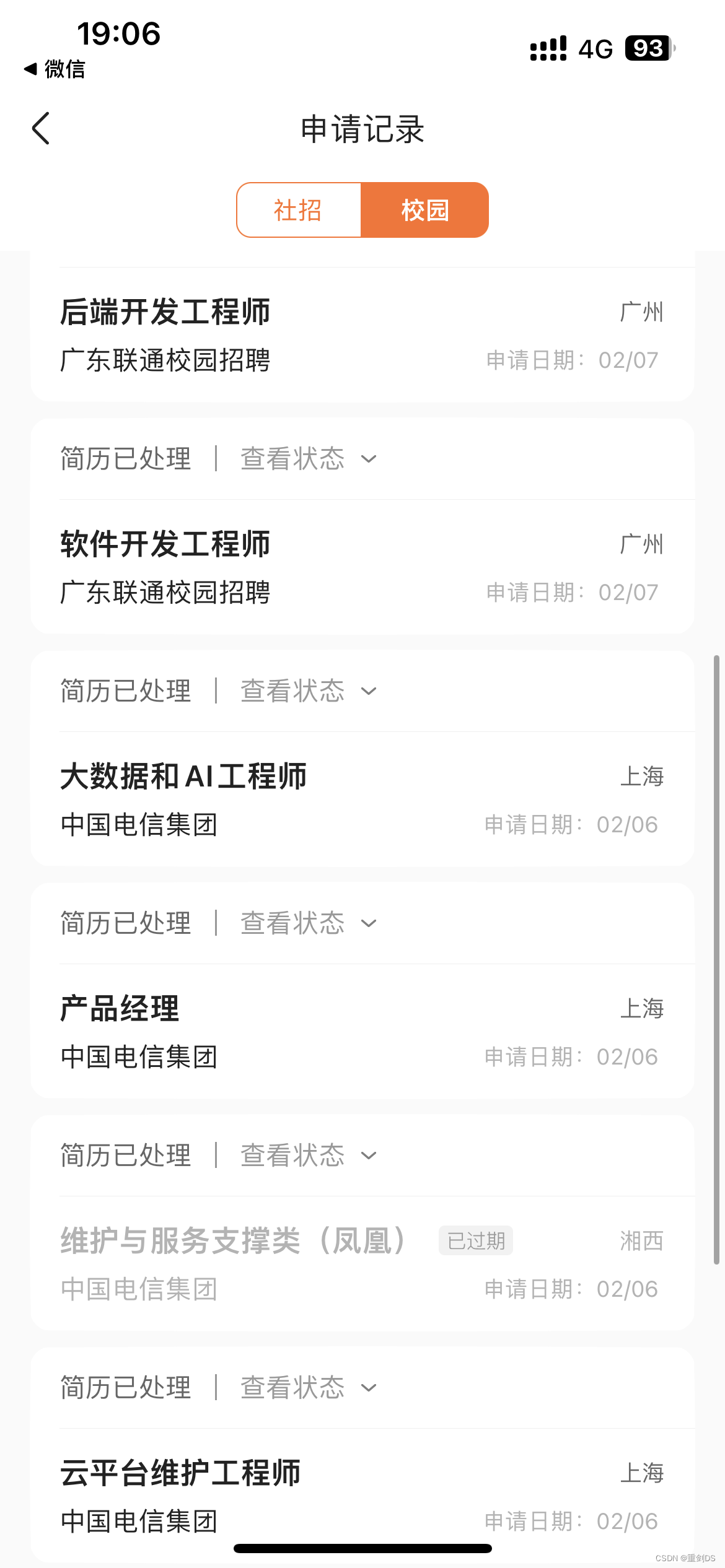This screenshot has width=725, height=1568.
Task: Switch to the 社招 tab
Action: click(x=299, y=210)
